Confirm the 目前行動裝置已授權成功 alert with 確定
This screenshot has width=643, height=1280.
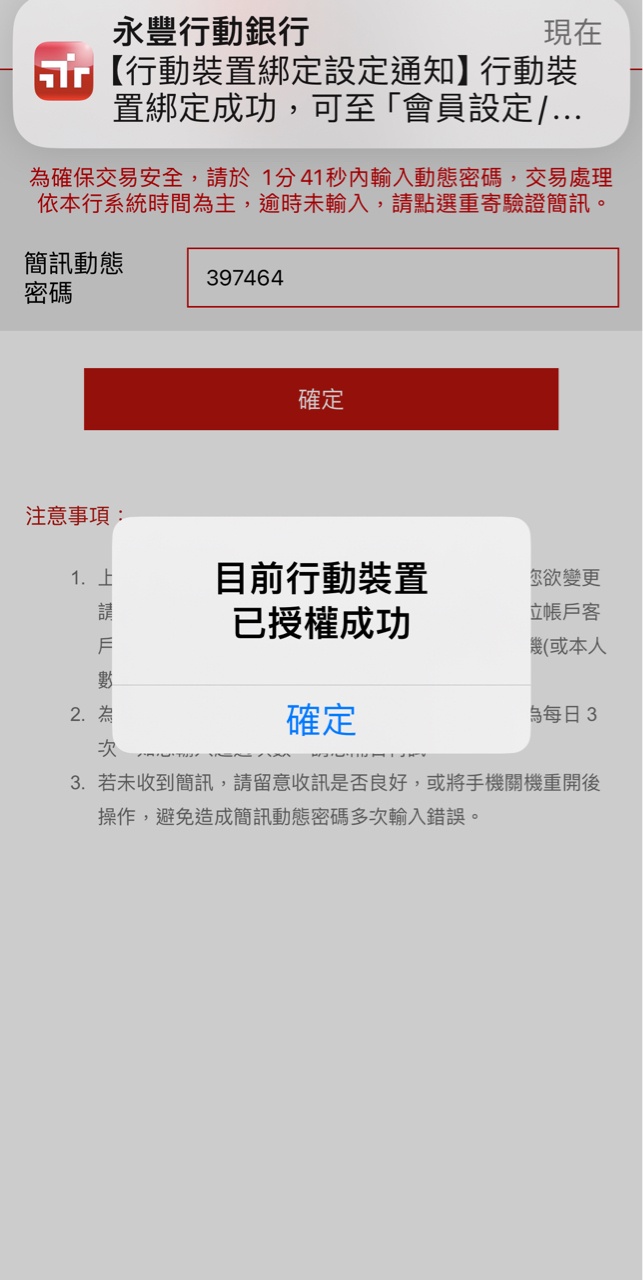pos(321,719)
